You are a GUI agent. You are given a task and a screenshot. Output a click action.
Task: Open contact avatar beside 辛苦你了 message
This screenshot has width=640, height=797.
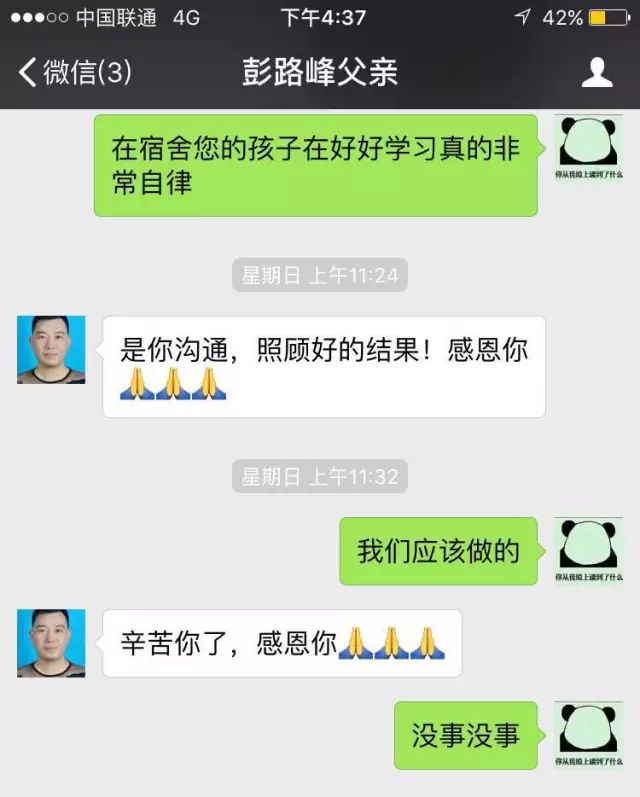click(x=51, y=643)
